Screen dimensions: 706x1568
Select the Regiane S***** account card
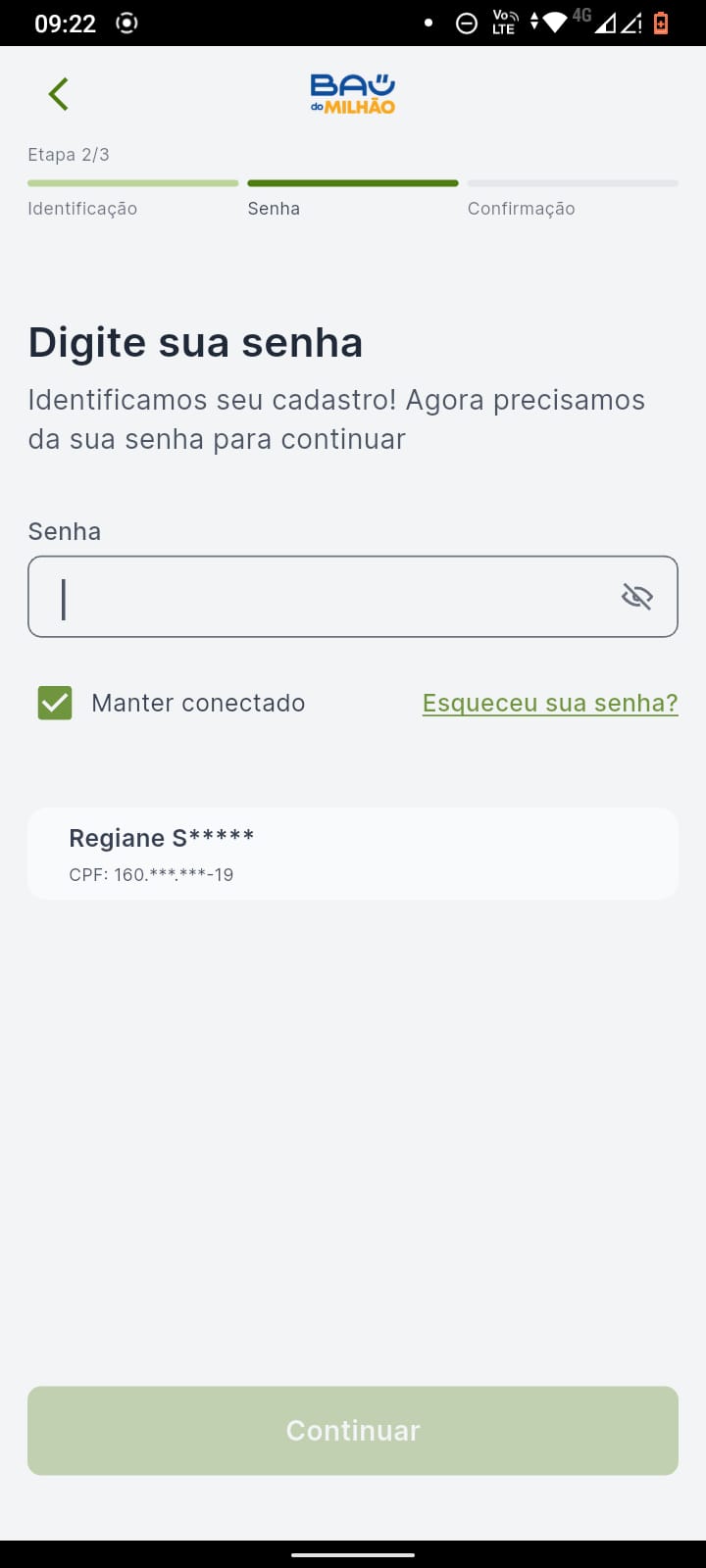click(353, 853)
